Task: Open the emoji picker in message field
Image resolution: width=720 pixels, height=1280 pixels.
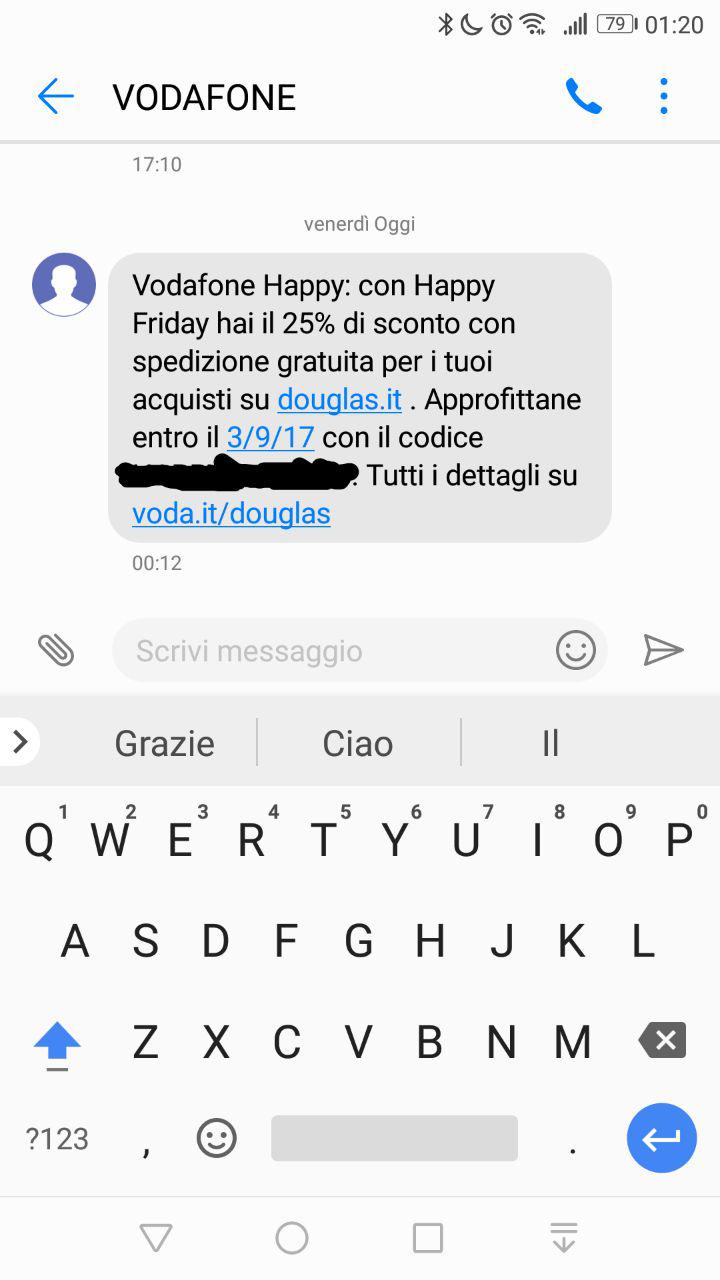Action: click(x=576, y=651)
